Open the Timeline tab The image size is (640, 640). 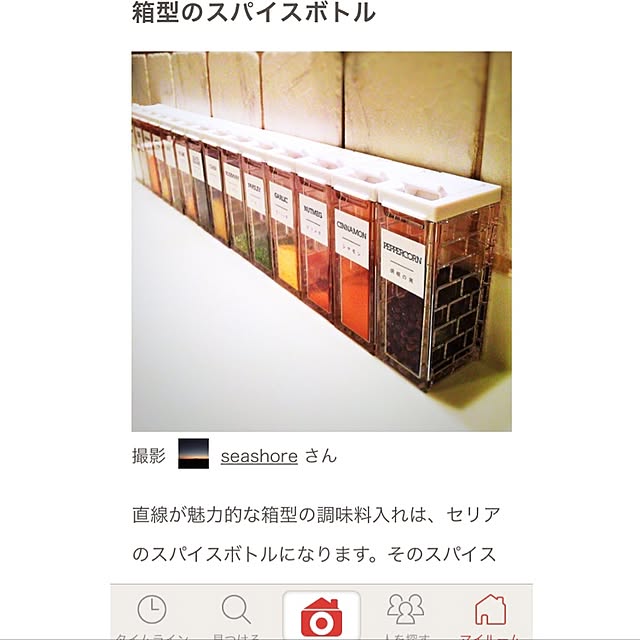(151, 614)
